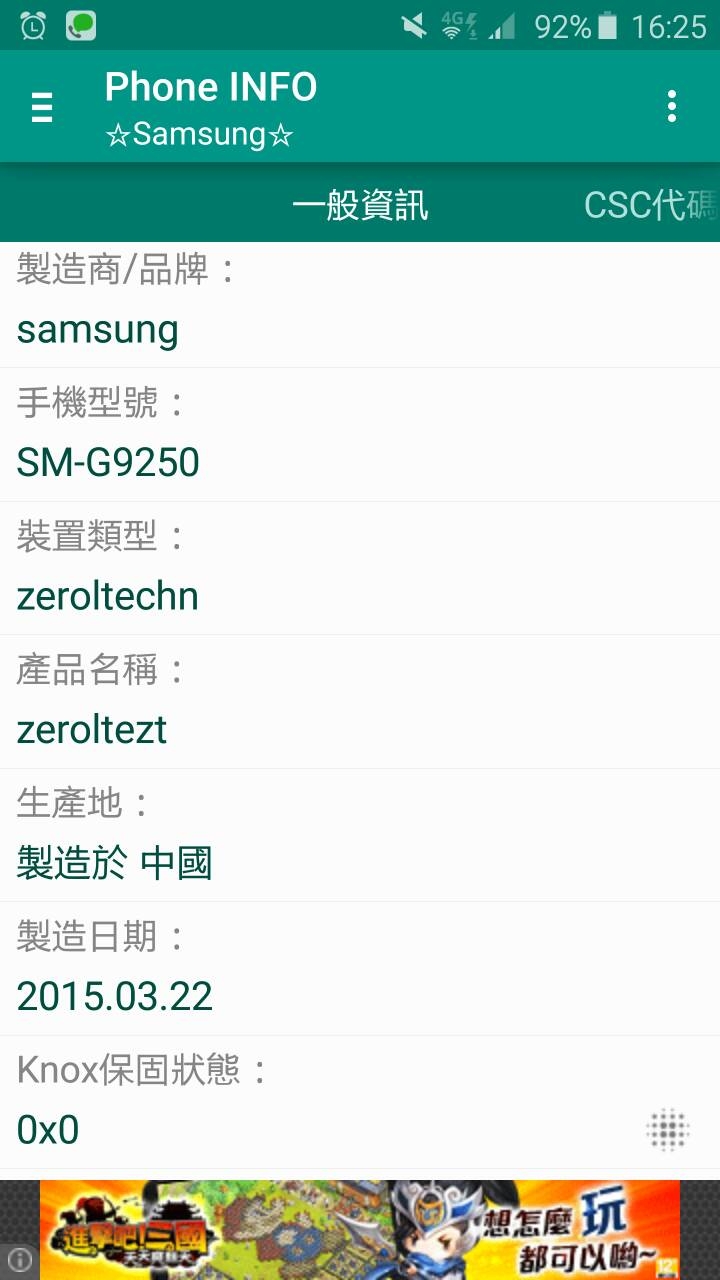Open the overflow menu
Viewport: 720px width, 1280px height.
(x=672, y=106)
